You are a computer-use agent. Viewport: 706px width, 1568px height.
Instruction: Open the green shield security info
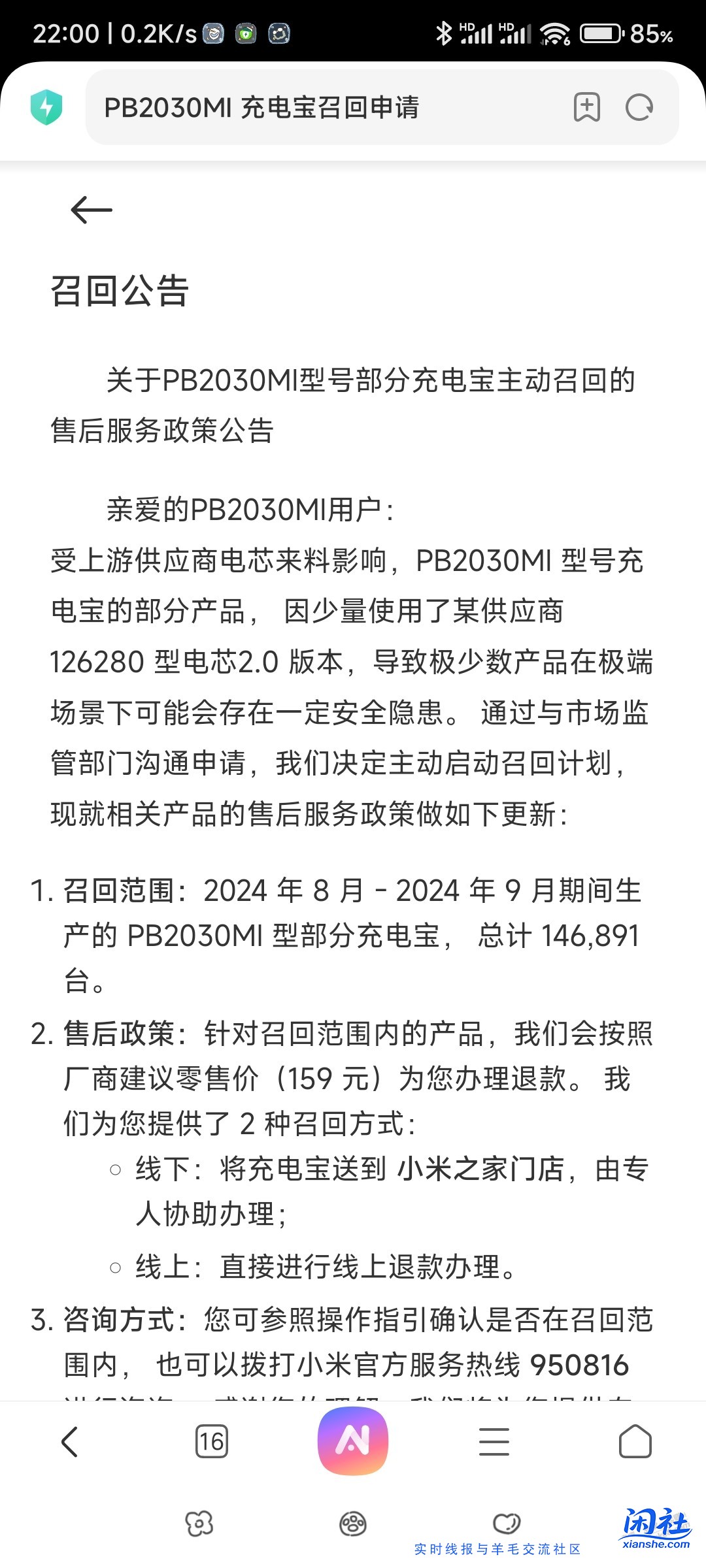pos(46,108)
